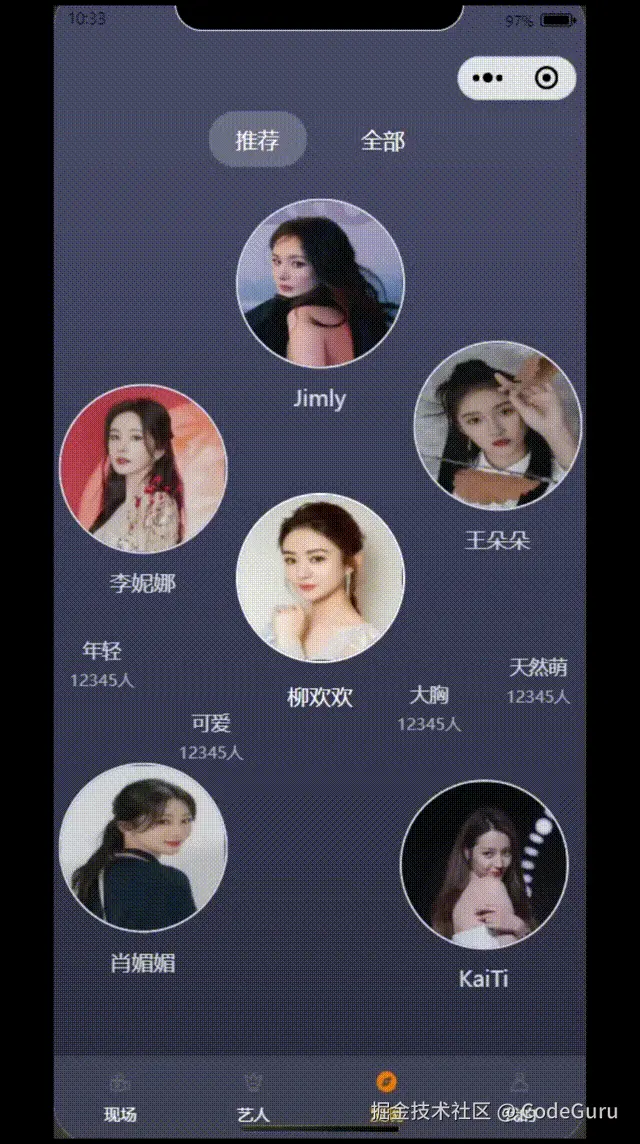Viewport: 640px width, 1144px height.
Task: Open 李妮娜's profile photo
Action: click(x=143, y=469)
